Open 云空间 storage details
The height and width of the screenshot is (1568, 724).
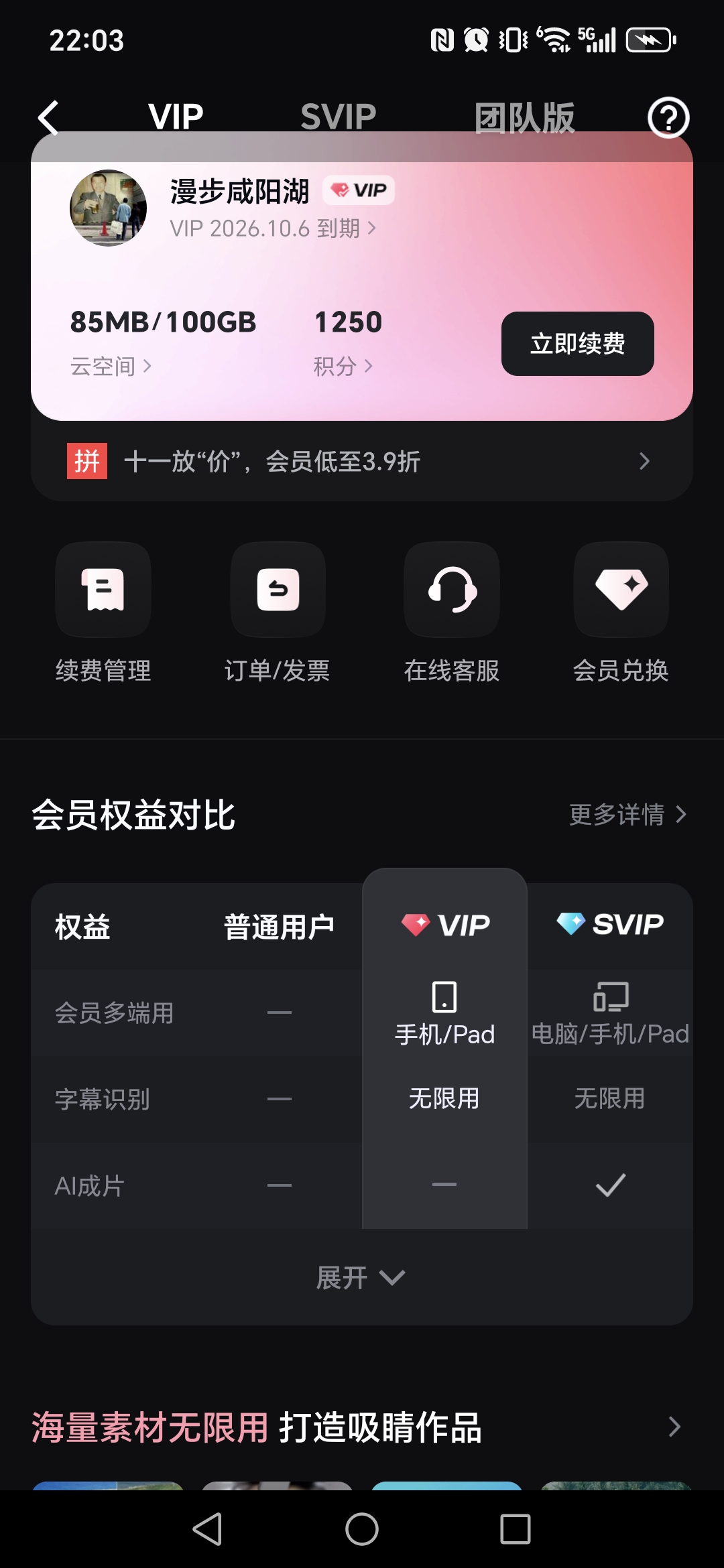pyautogui.click(x=111, y=366)
